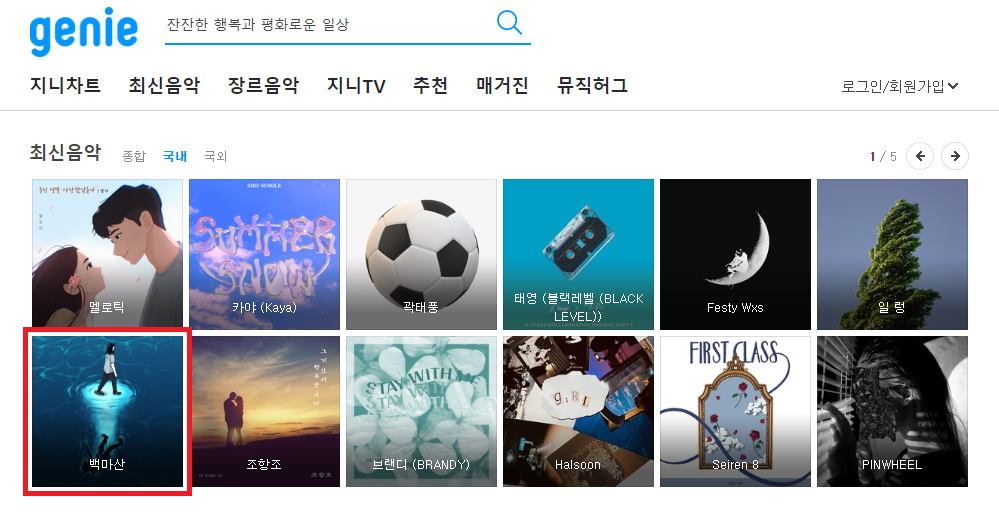
Task: Select the 종합 filter
Action: pyautogui.click(x=134, y=156)
